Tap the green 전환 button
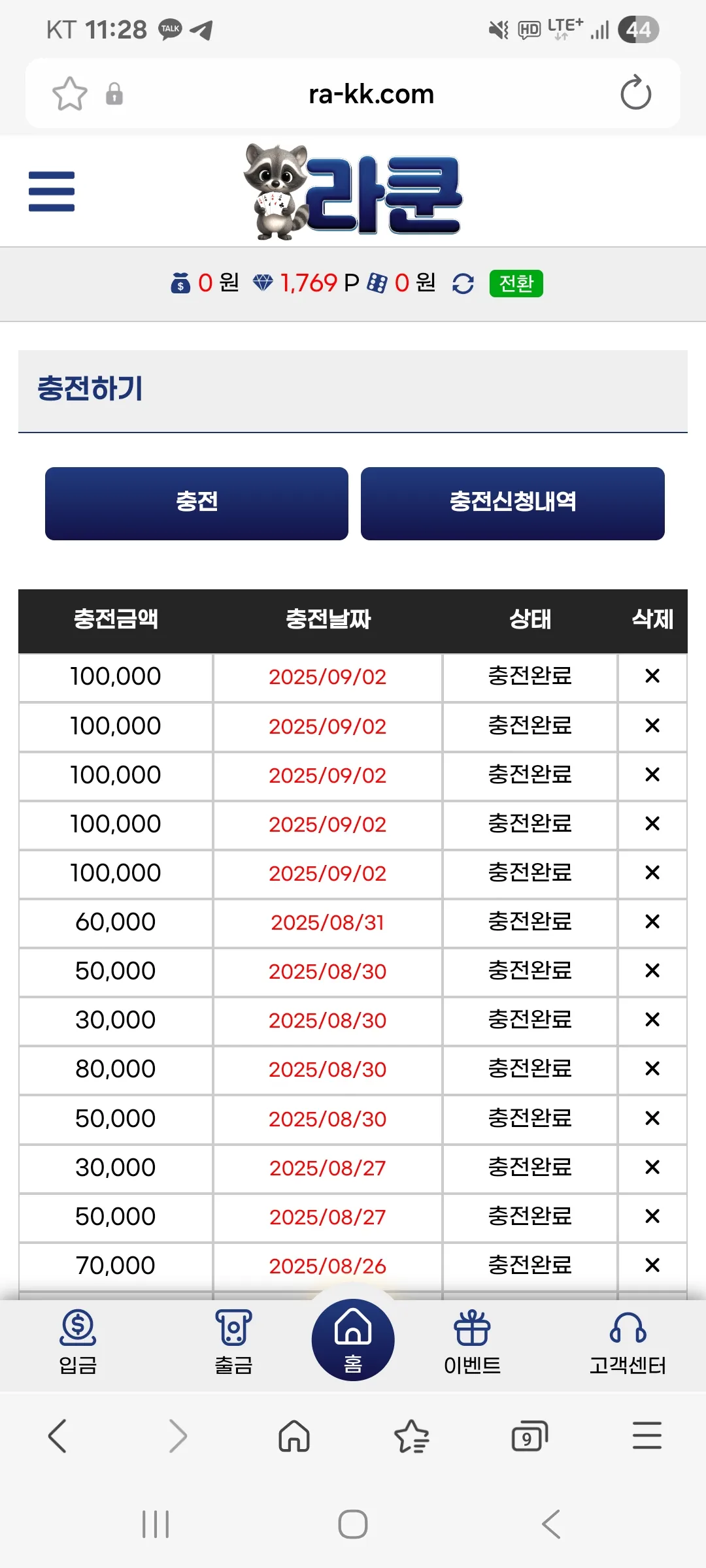Screen dimensions: 706x1568 tap(516, 283)
